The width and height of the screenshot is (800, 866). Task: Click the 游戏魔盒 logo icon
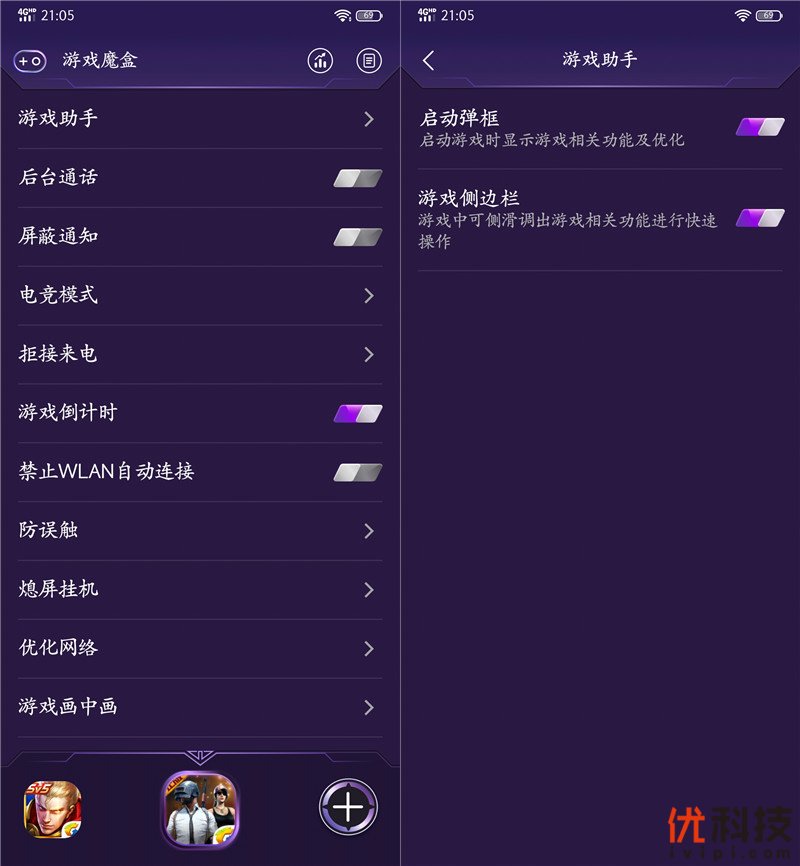click(x=29, y=61)
